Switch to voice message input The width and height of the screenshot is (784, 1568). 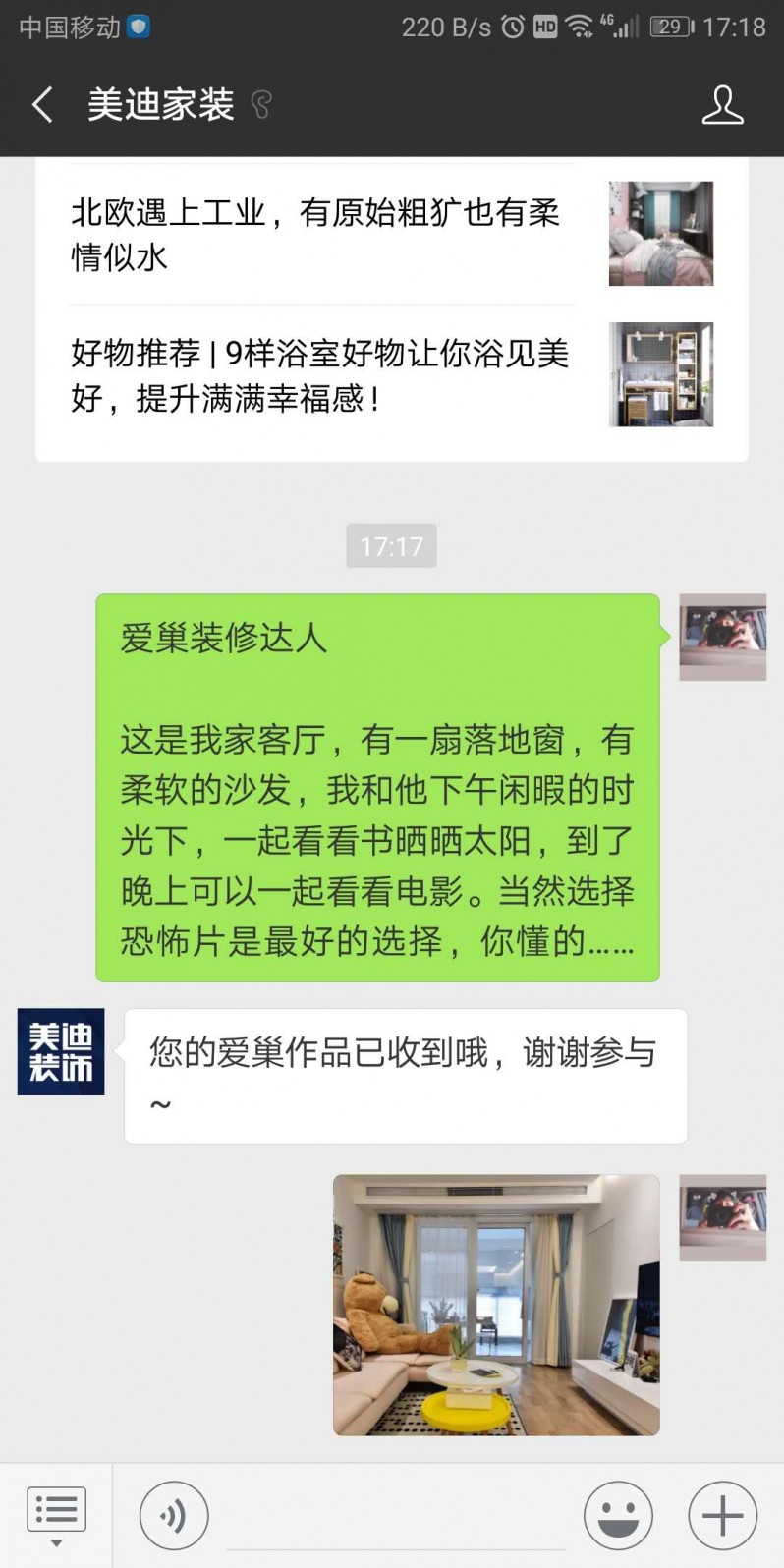[174, 1516]
